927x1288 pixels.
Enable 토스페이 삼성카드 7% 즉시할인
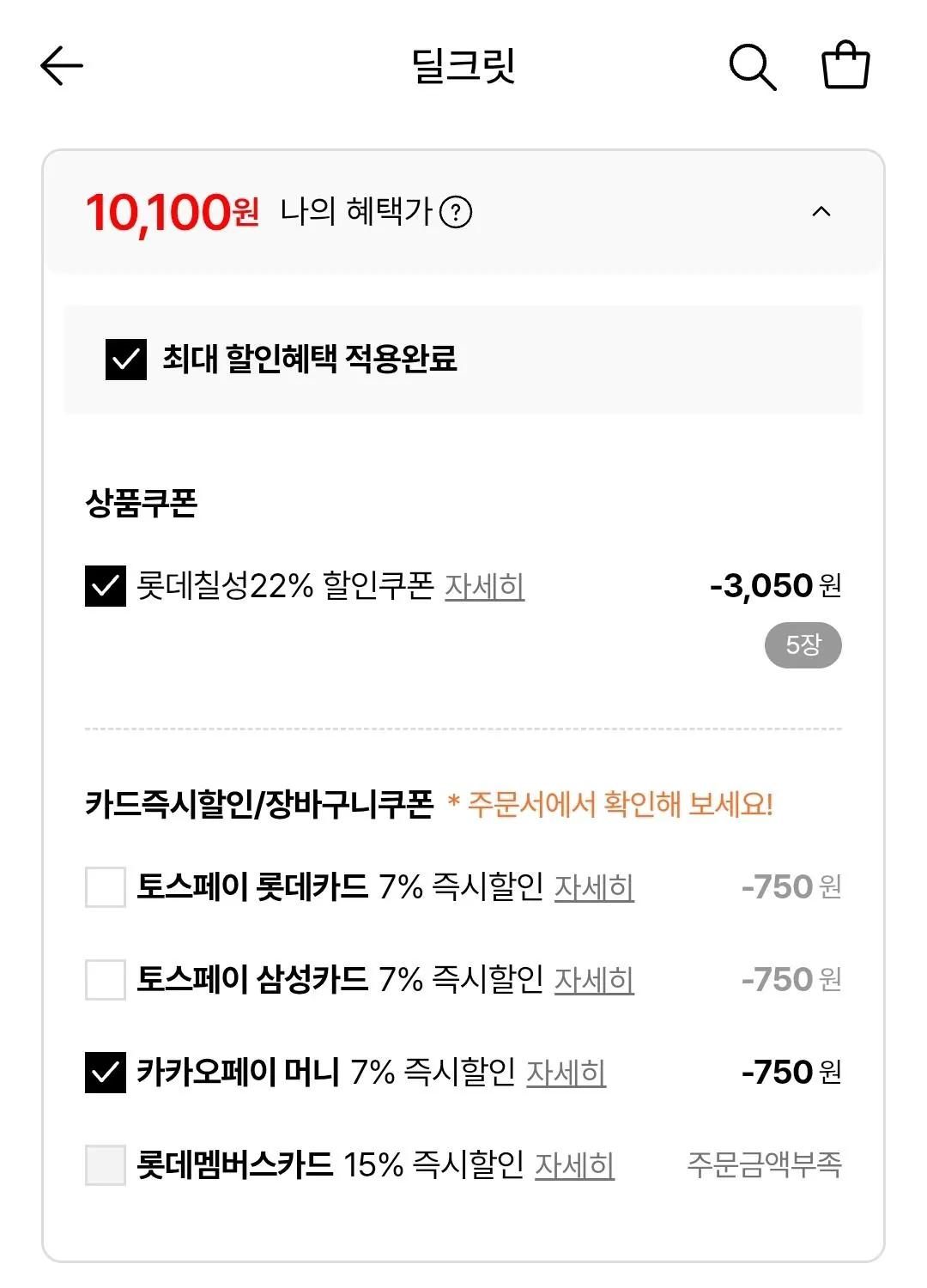(105, 982)
